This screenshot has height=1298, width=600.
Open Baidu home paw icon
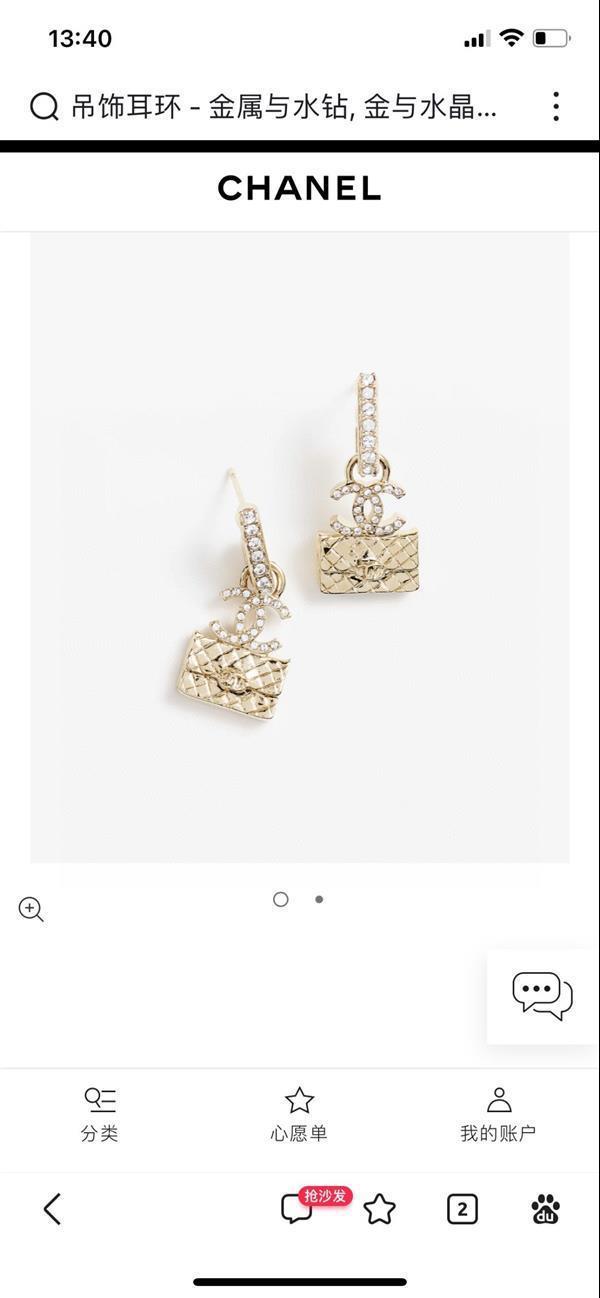point(545,1209)
